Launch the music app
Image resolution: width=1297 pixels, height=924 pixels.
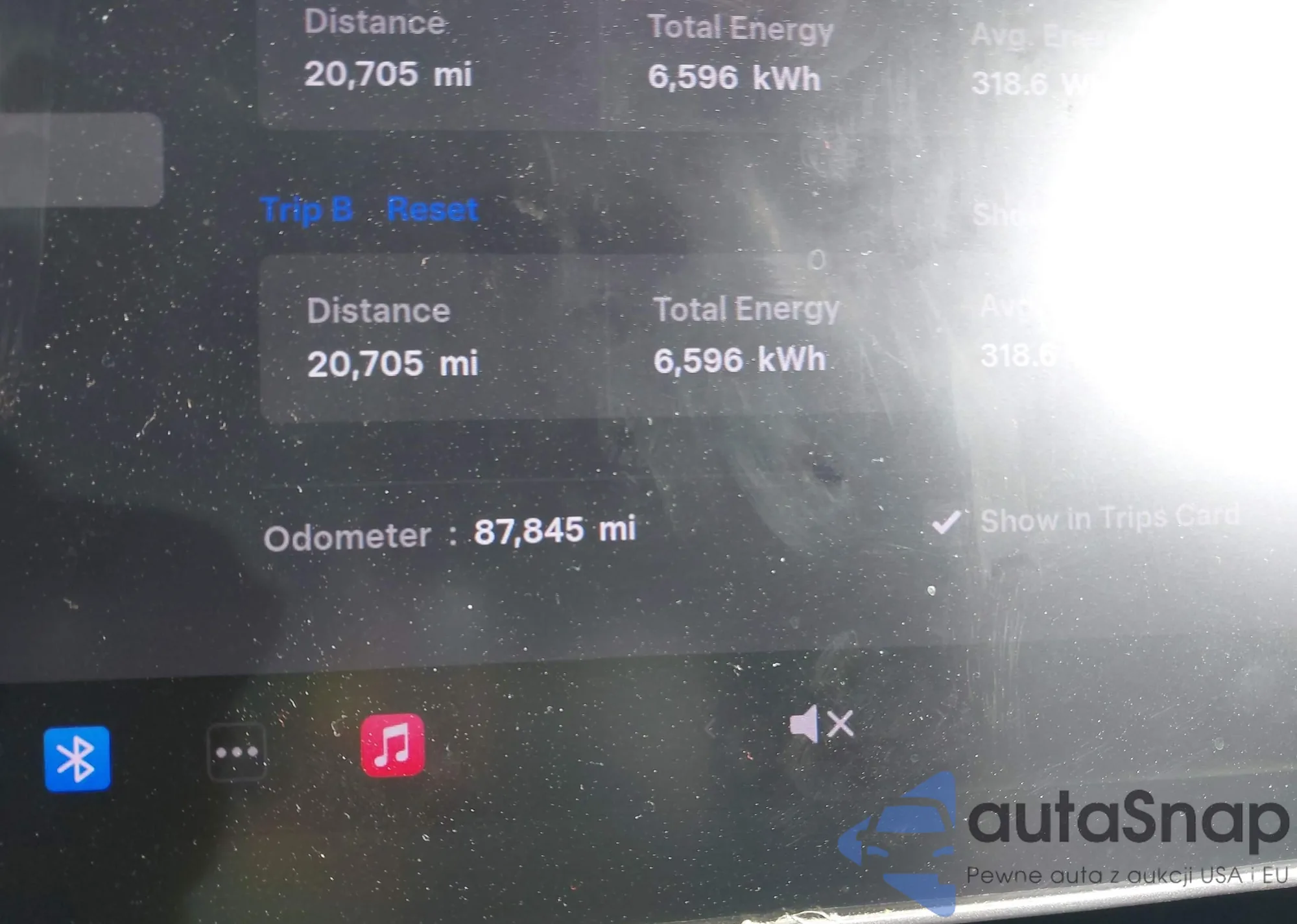pos(392,745)
